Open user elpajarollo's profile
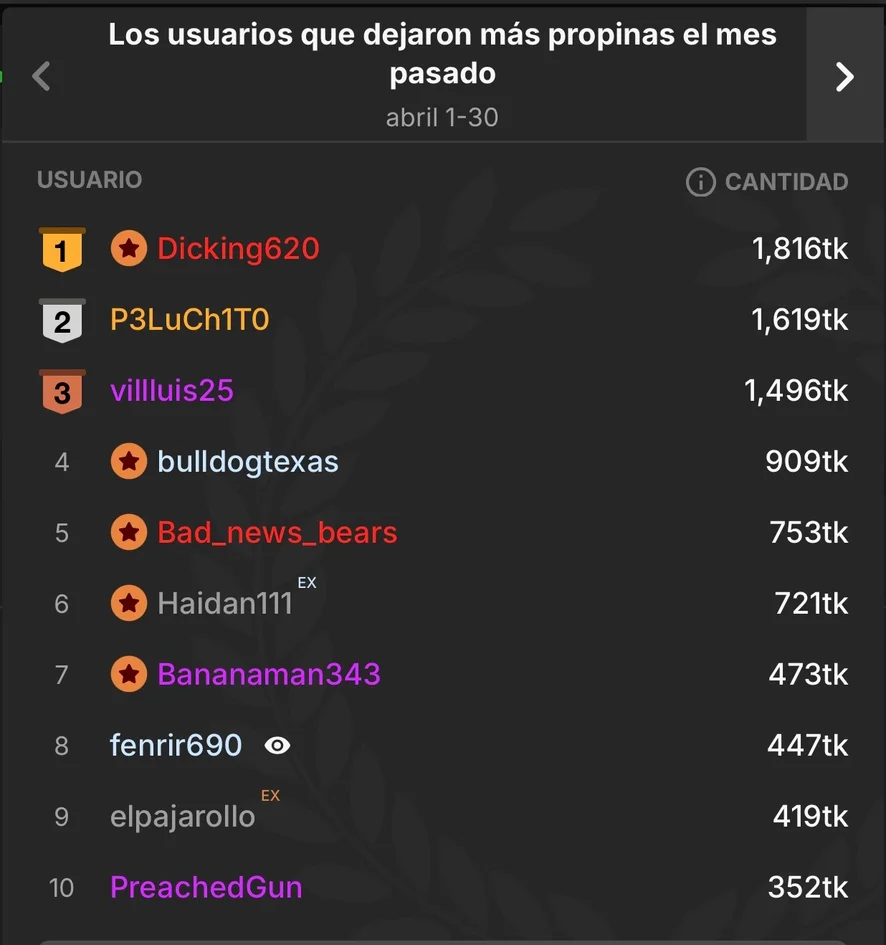This screenshot has width=886, height=945. pyautogui.click(x=183, y=817)
